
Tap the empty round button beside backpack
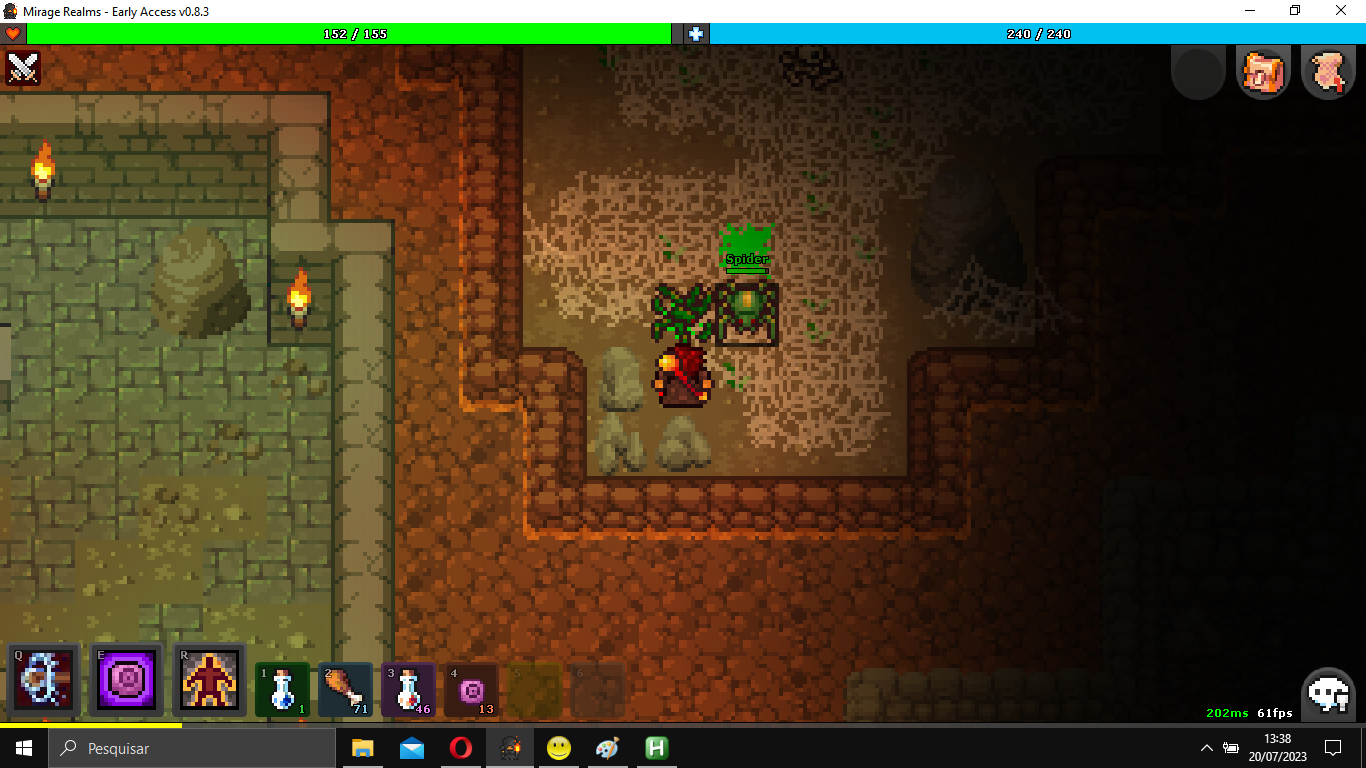pyautogui.click(x=1198, y=72)
